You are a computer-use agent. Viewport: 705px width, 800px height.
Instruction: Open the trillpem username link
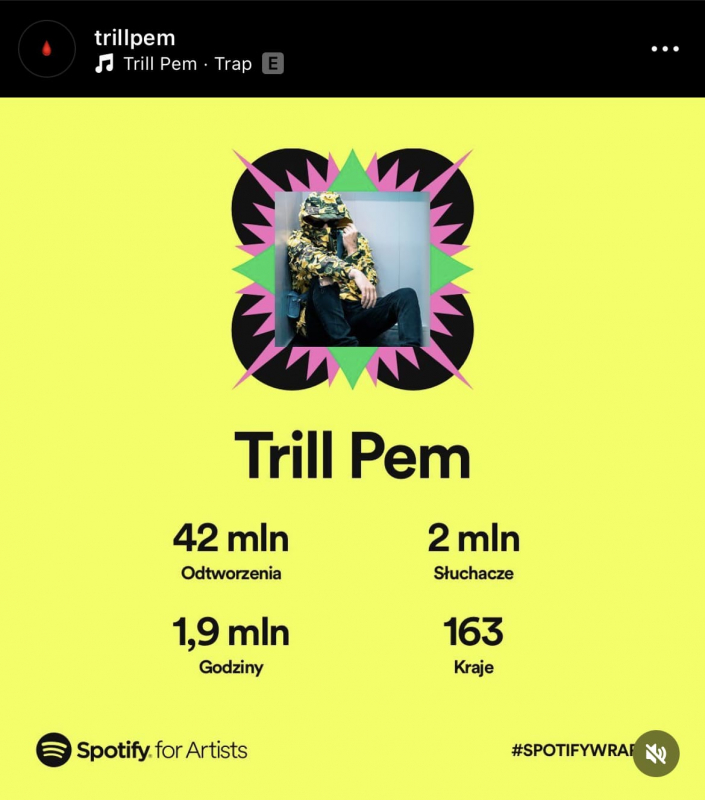pyautogui.click(x=134, y=38)
